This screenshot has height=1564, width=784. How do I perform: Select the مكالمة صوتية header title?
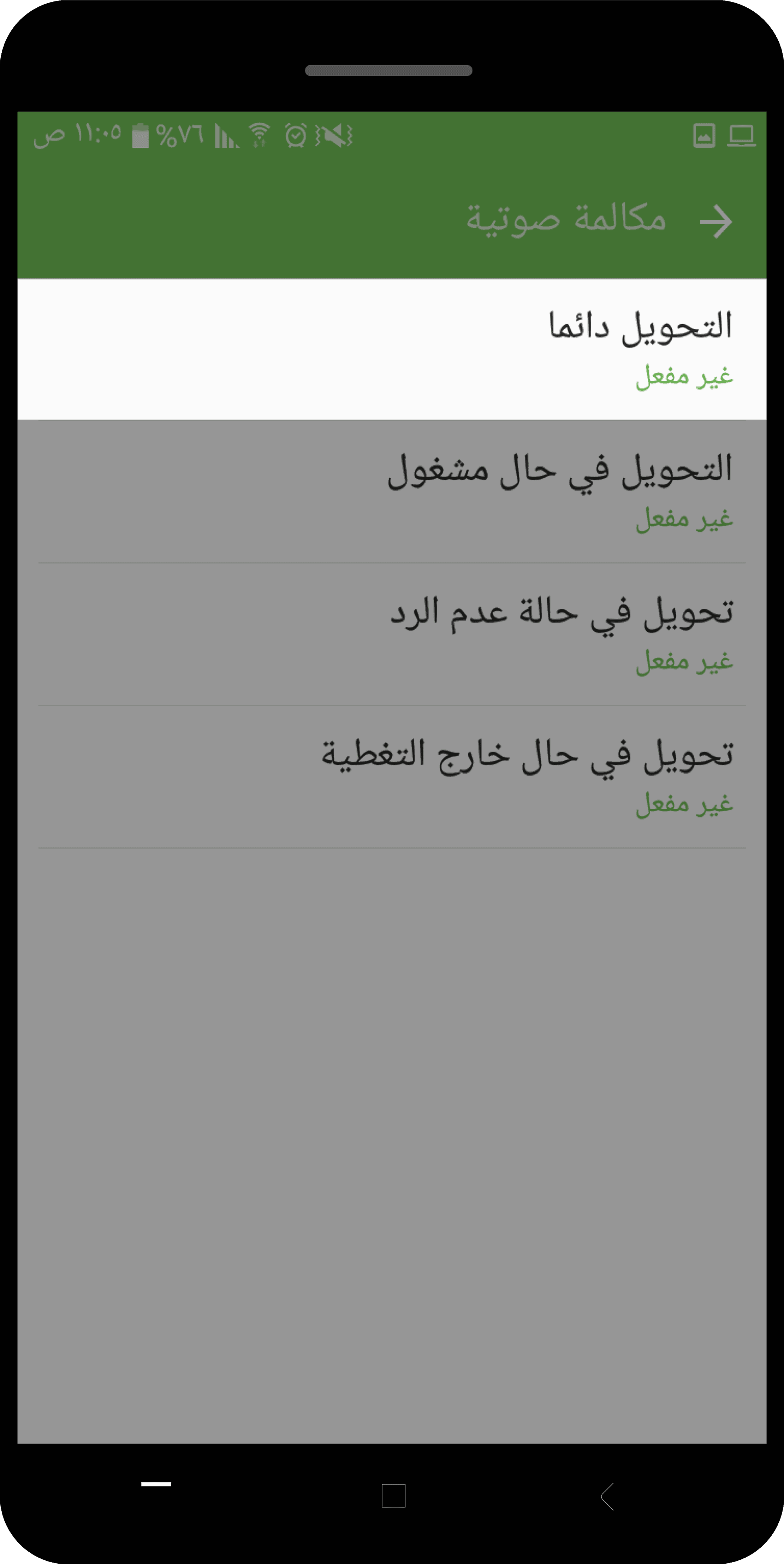pyautogui.click(x=564, y=220)
